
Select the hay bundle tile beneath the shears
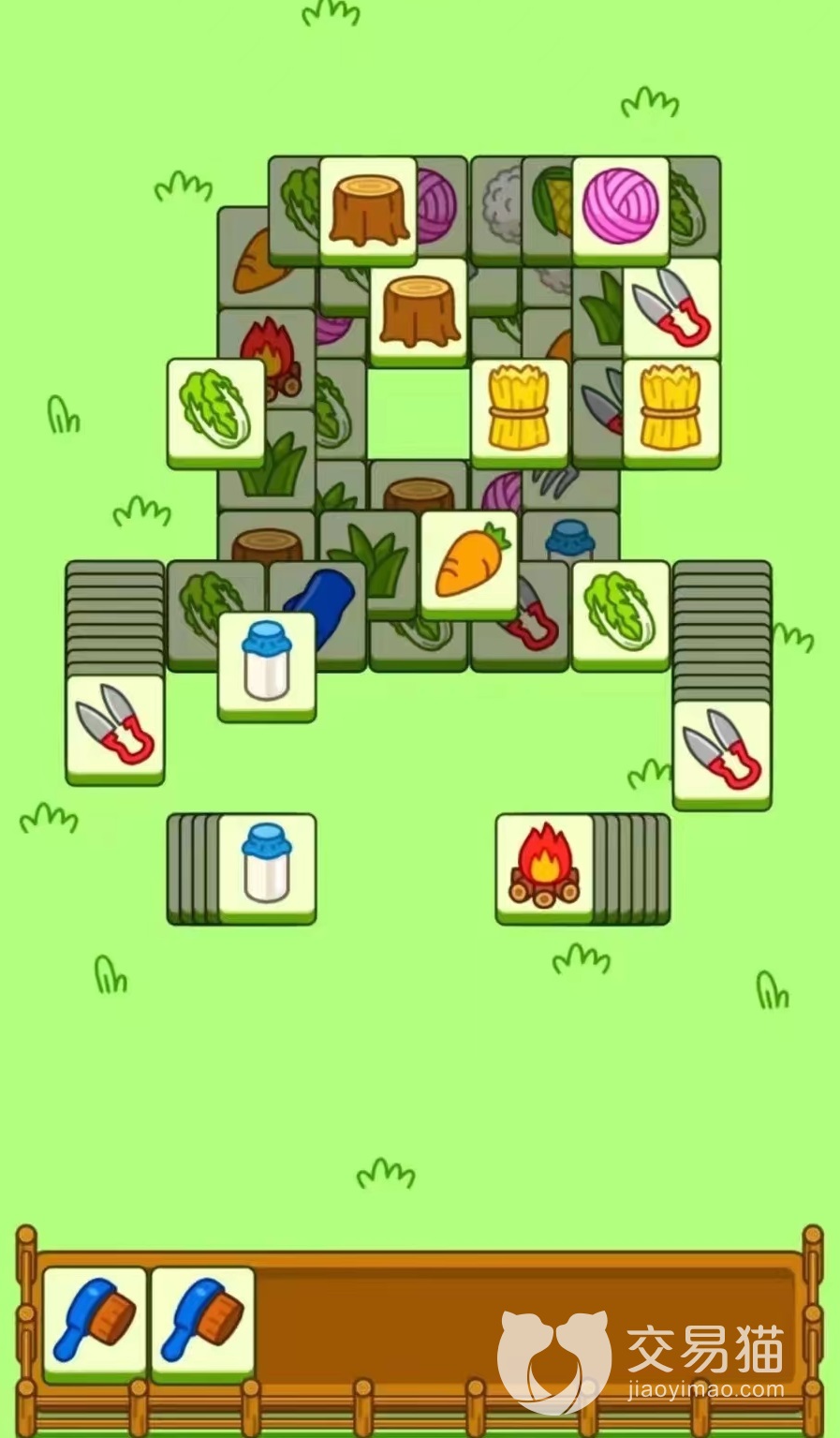(671, 410)
